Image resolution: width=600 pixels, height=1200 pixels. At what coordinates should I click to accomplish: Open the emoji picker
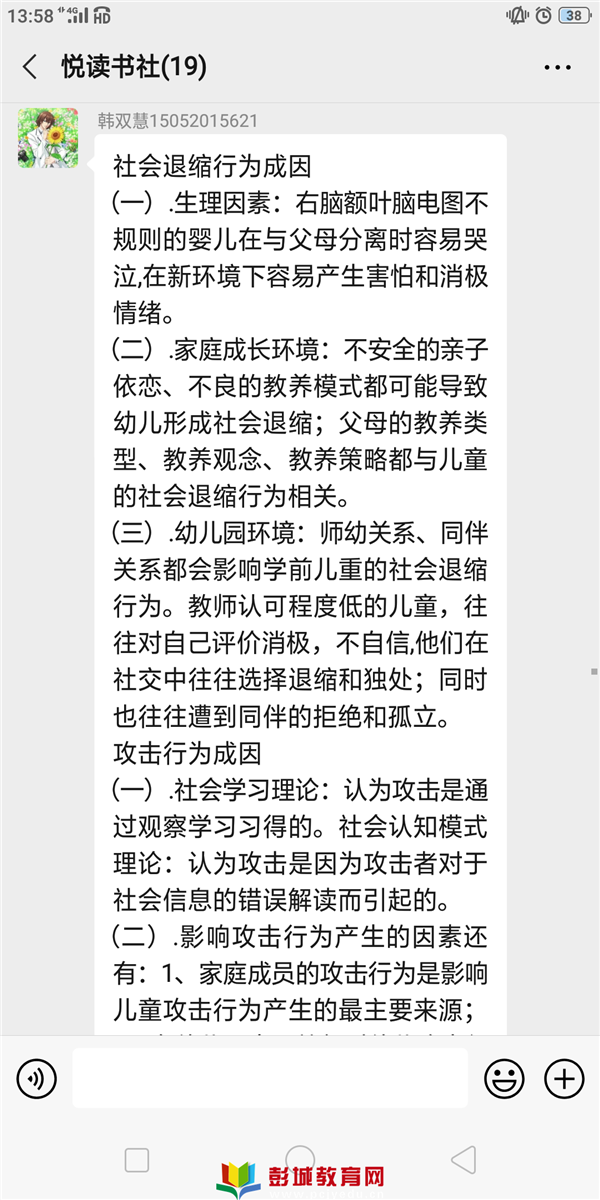[x=504, y=1078]
